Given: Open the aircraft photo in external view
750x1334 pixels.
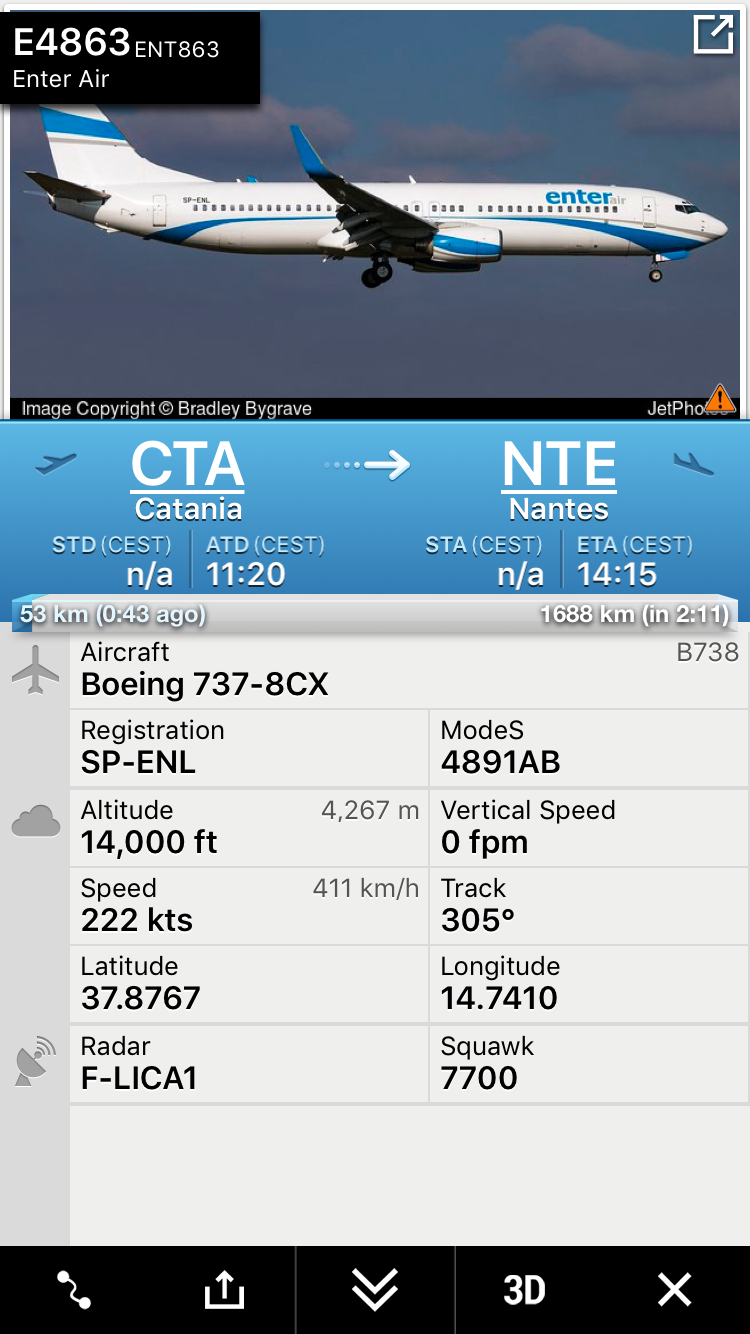Looking at the screenshot, I should coord(713,35).
